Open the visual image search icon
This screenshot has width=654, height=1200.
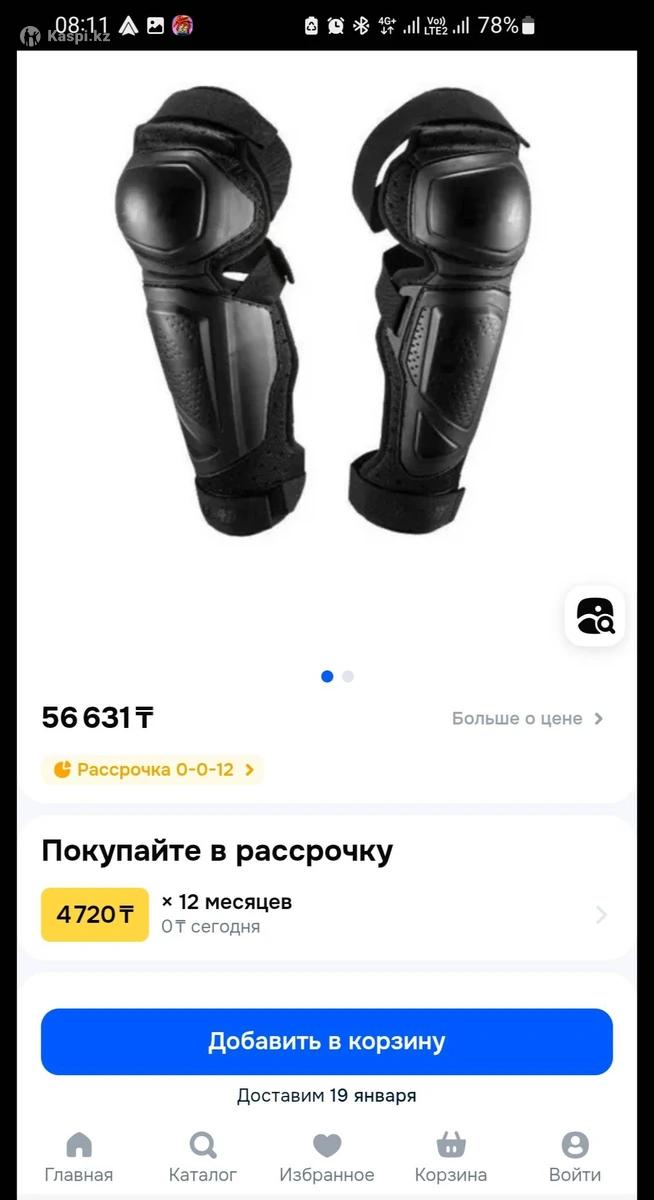pos(595,616)
